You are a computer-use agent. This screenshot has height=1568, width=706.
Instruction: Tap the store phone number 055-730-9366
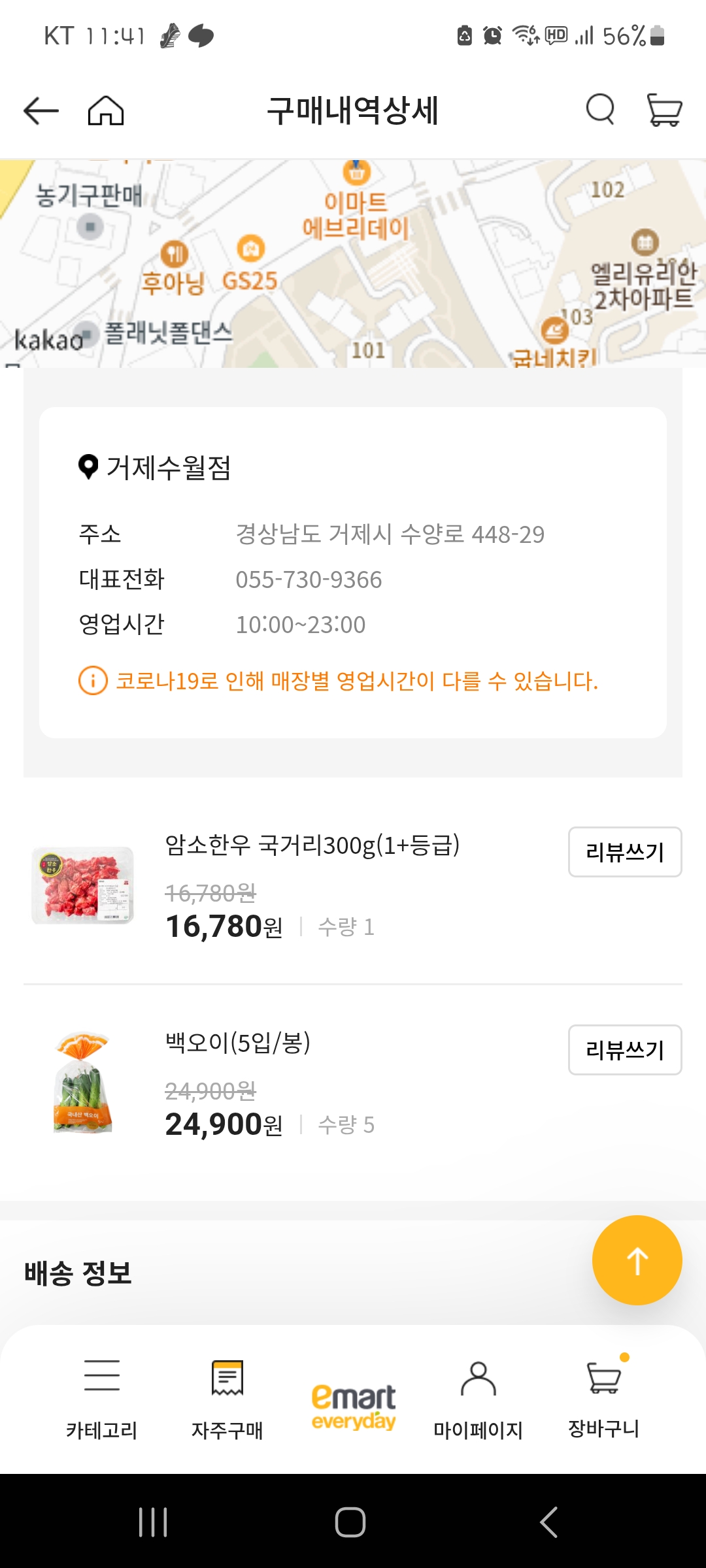(309, 579)
